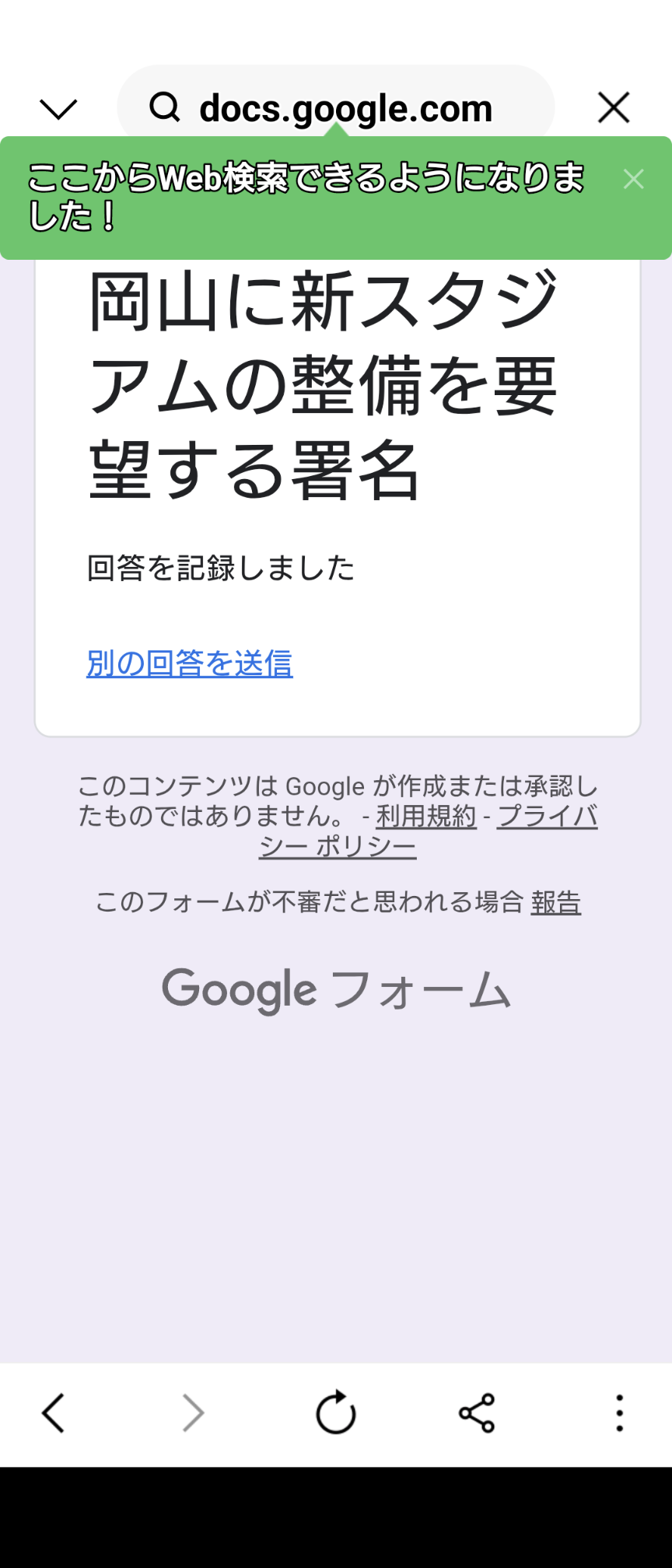Screen dimensions: 672x1568
Task: Open the 別の回答を送信 link
Action: [x=190, y=663]
